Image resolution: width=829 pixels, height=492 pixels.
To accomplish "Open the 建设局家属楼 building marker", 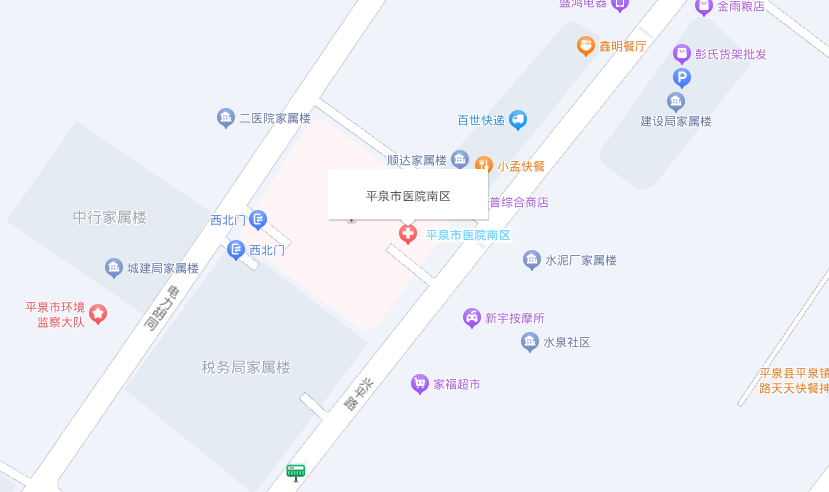I will [x=676, y=101].
